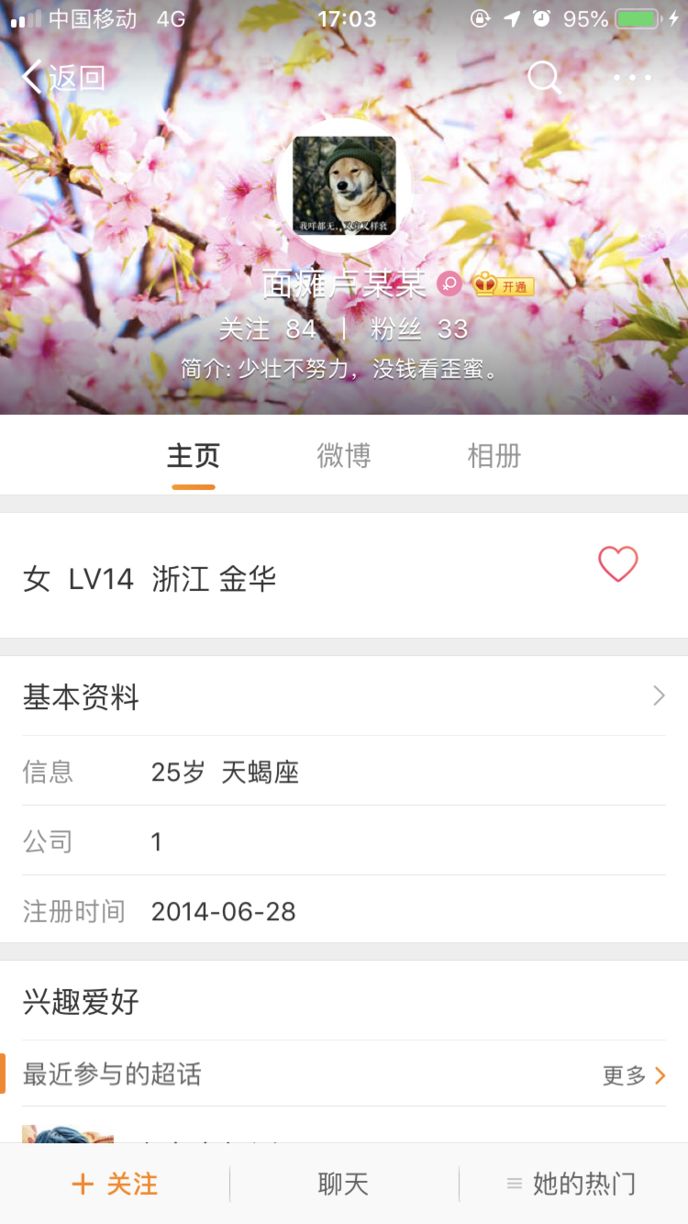Go back via 返回 button

63,77
